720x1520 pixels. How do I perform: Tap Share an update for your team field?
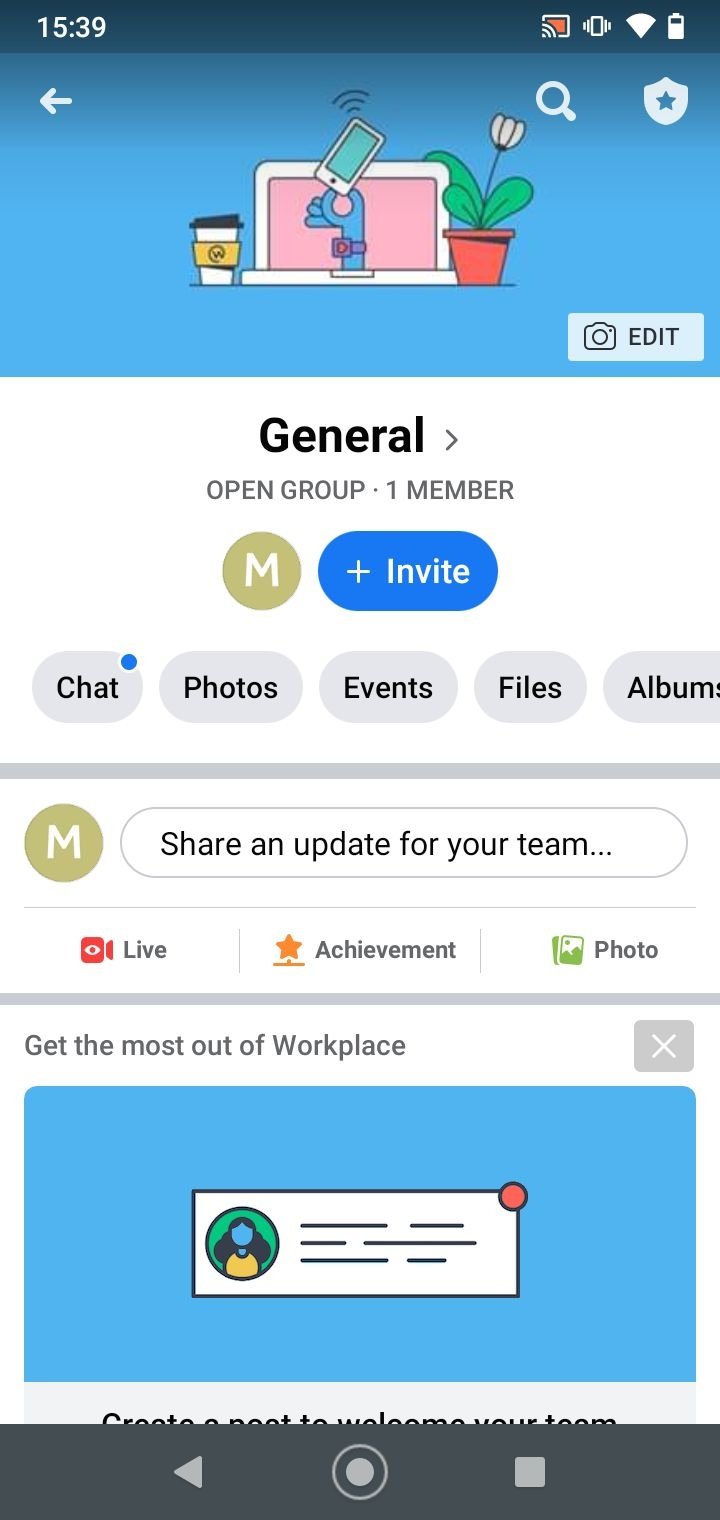coord(403,843)
